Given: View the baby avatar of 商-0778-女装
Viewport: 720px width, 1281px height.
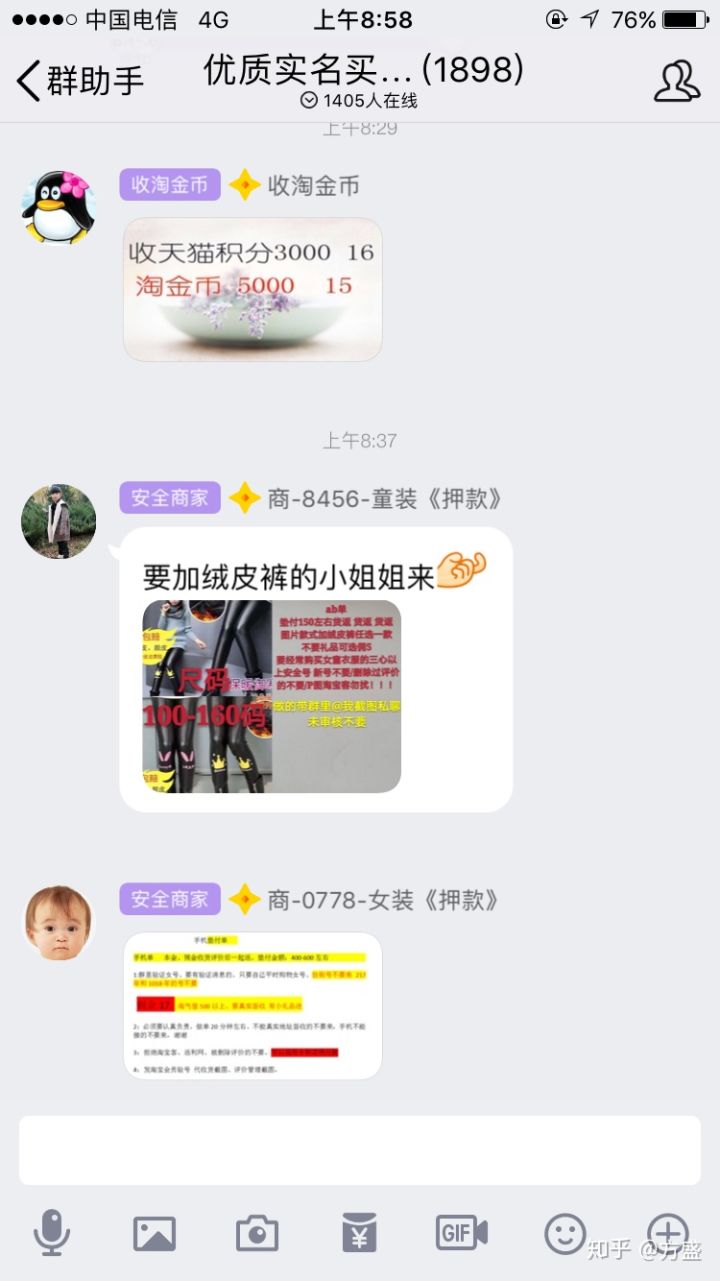Looking at the screenshot, I should (58, 923).
